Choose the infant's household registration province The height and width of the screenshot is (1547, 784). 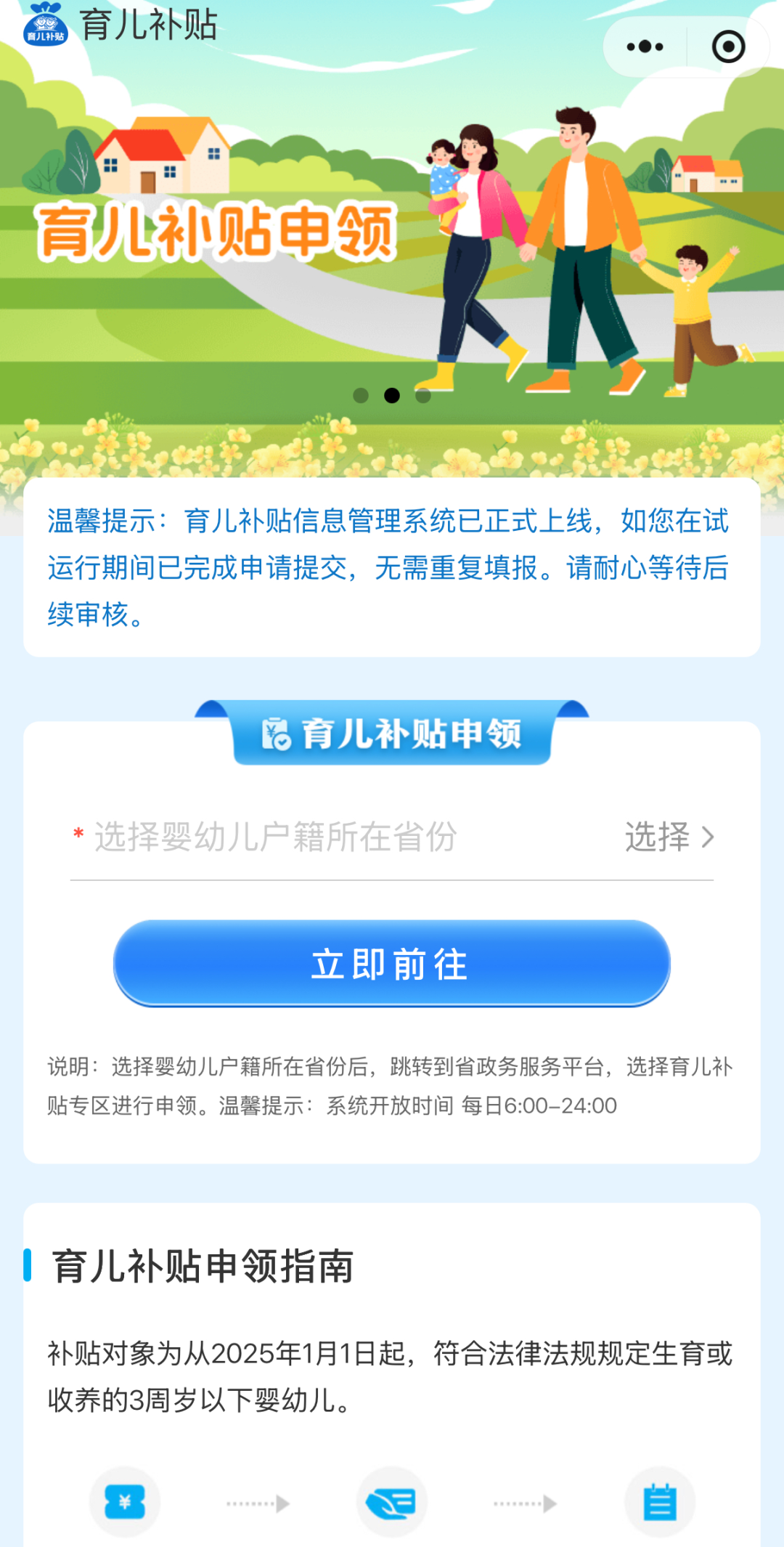392,837
